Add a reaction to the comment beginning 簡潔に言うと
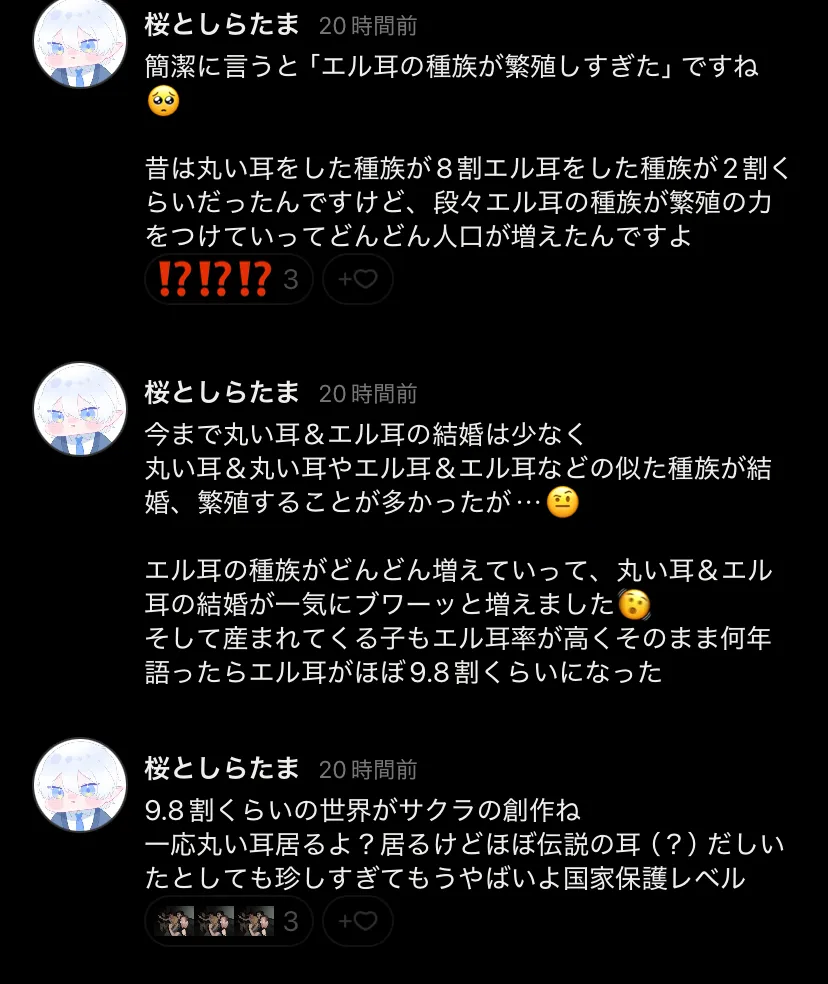Viewport: 828px width, 984px height. (358, 279)
